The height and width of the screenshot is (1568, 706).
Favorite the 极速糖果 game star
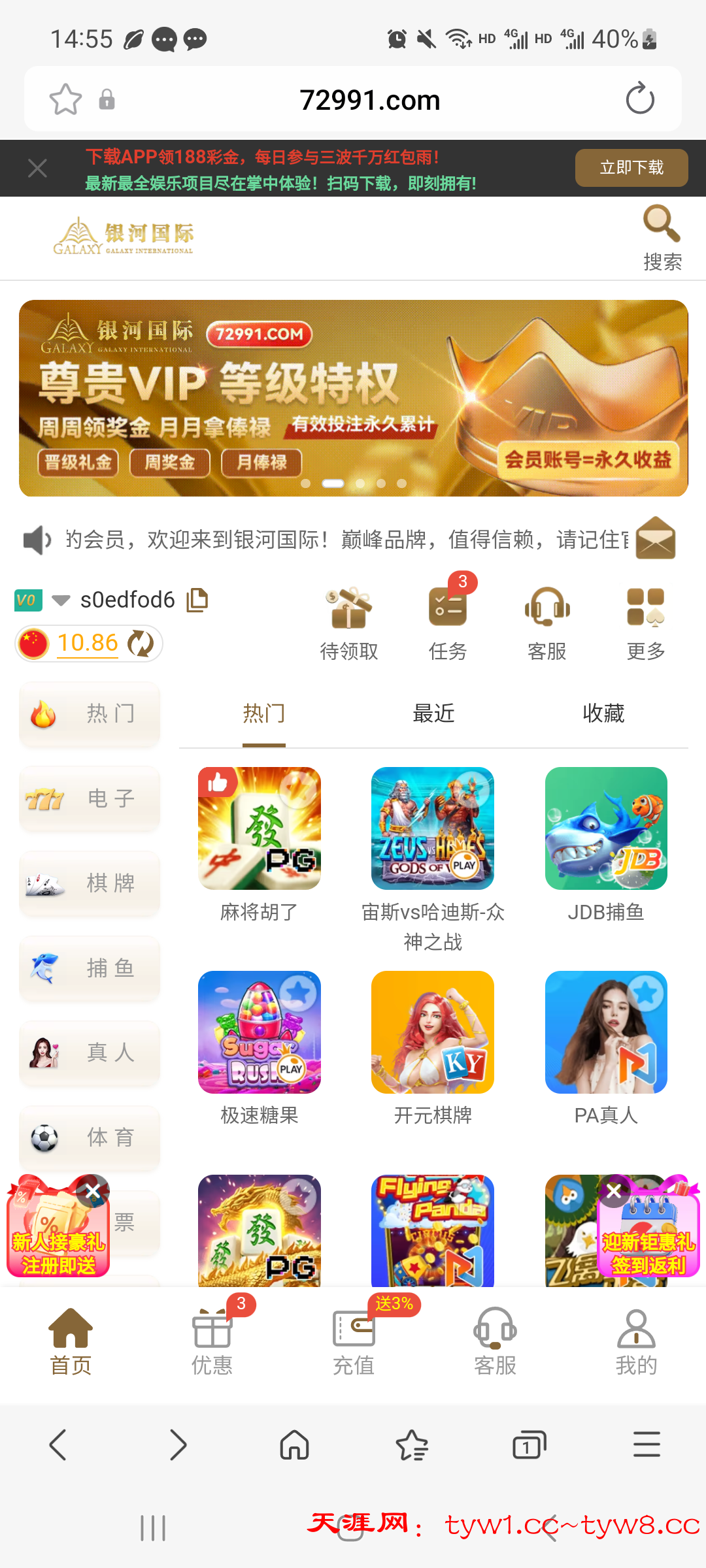click(299, 993)
